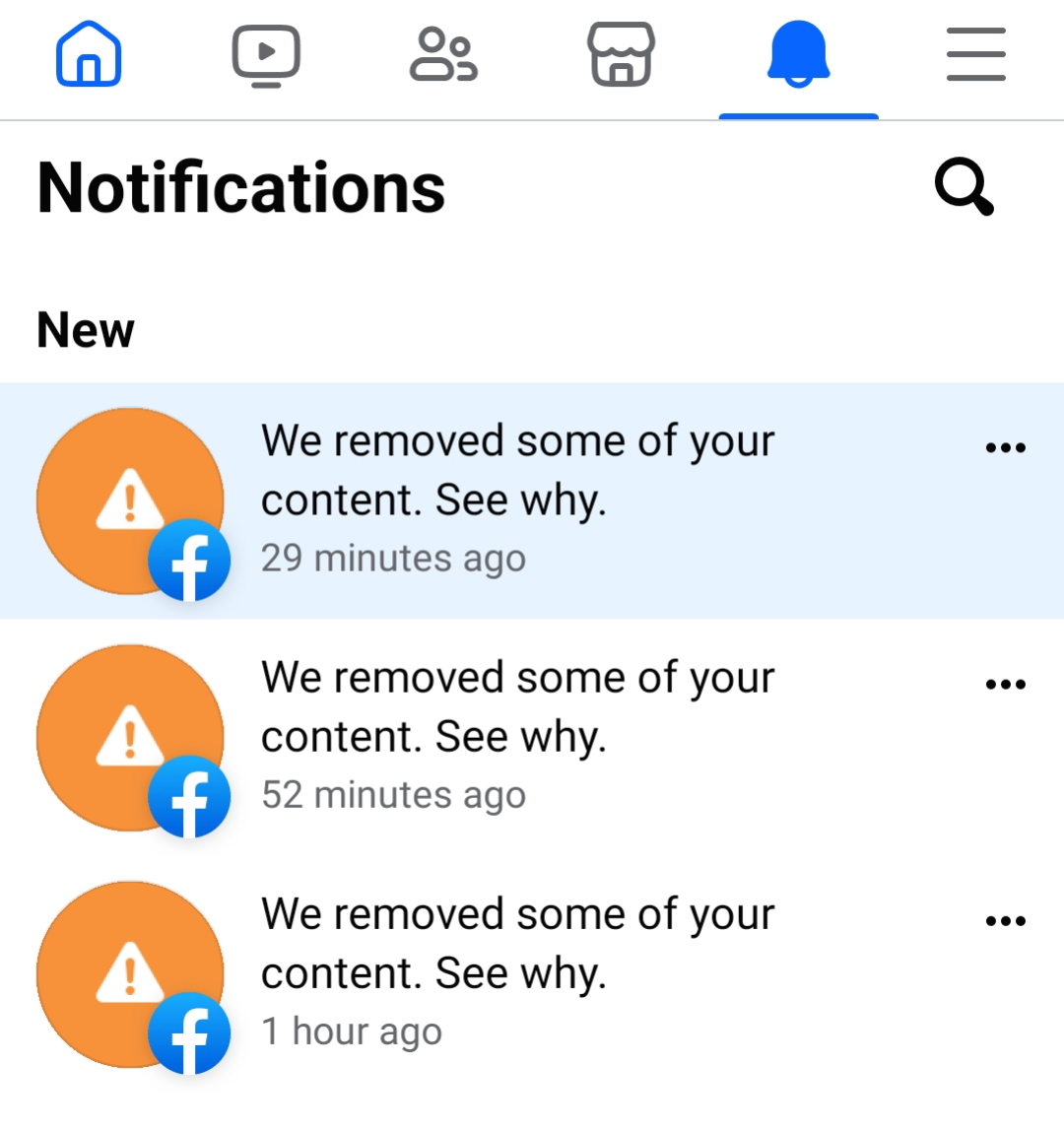Switch to the Video tab
1064x1131 pixels.
click(266, 55)
